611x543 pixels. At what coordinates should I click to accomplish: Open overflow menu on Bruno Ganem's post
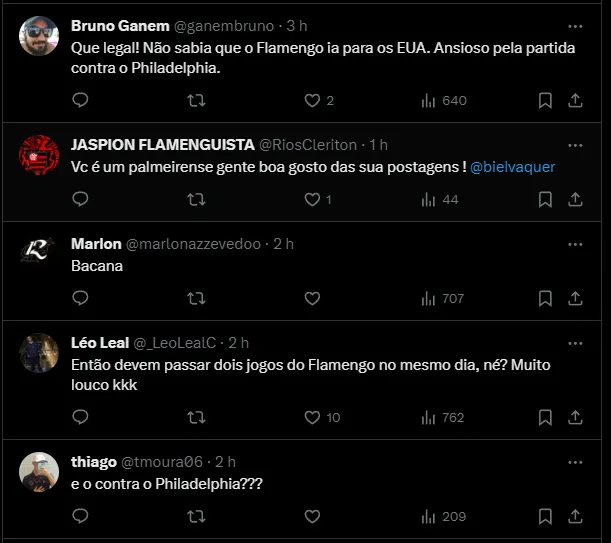[575, 27]
